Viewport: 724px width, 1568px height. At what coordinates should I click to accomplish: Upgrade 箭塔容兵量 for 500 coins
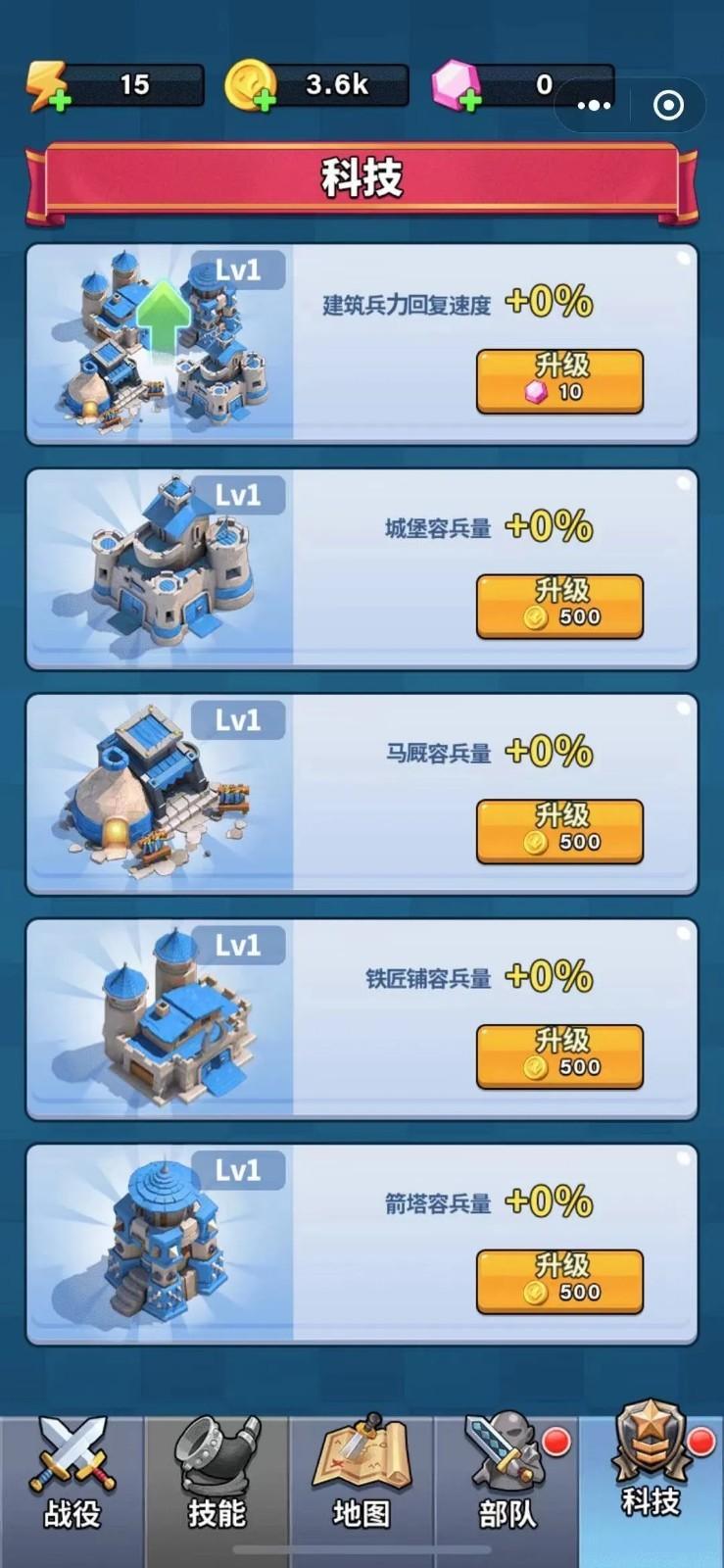(x=559, y=1281)
